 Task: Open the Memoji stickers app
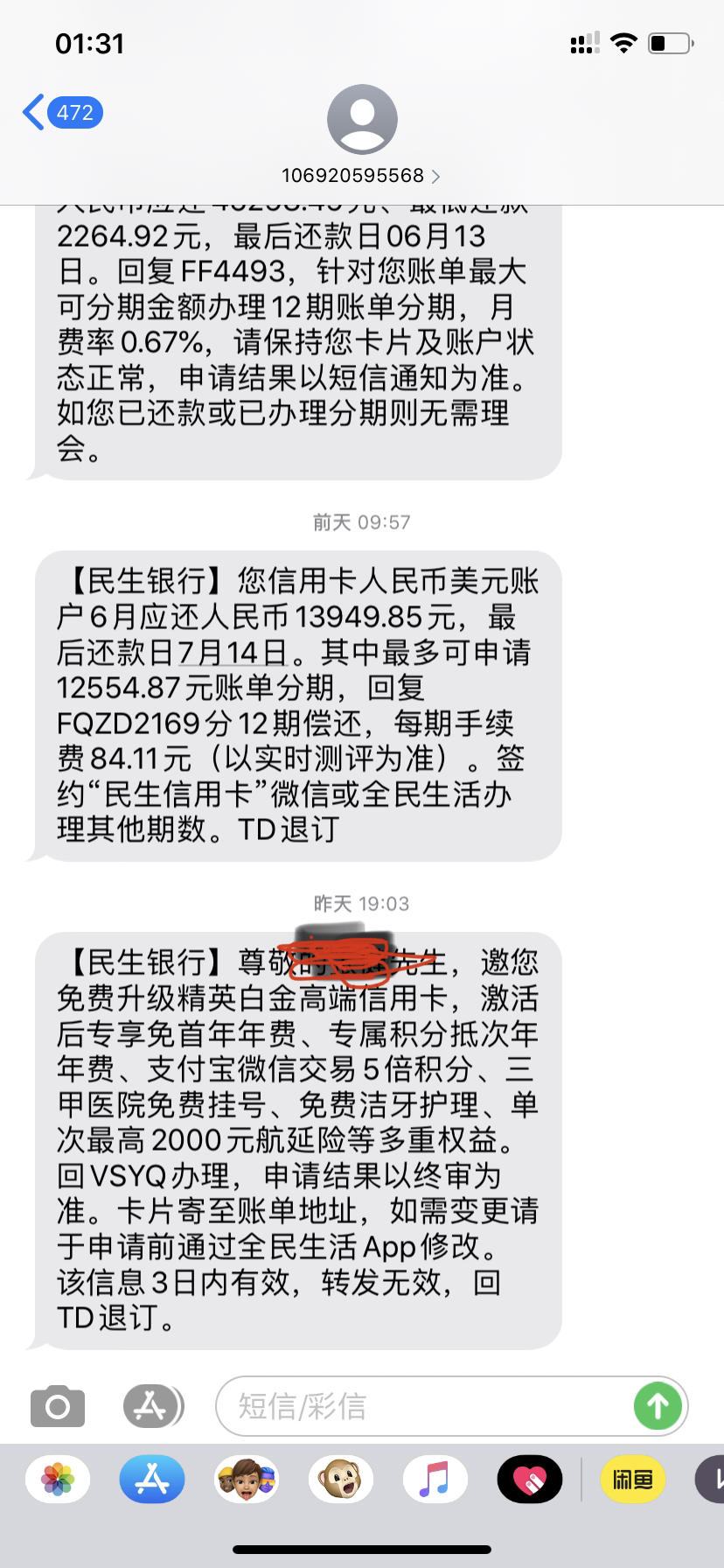coord(246,1479)
